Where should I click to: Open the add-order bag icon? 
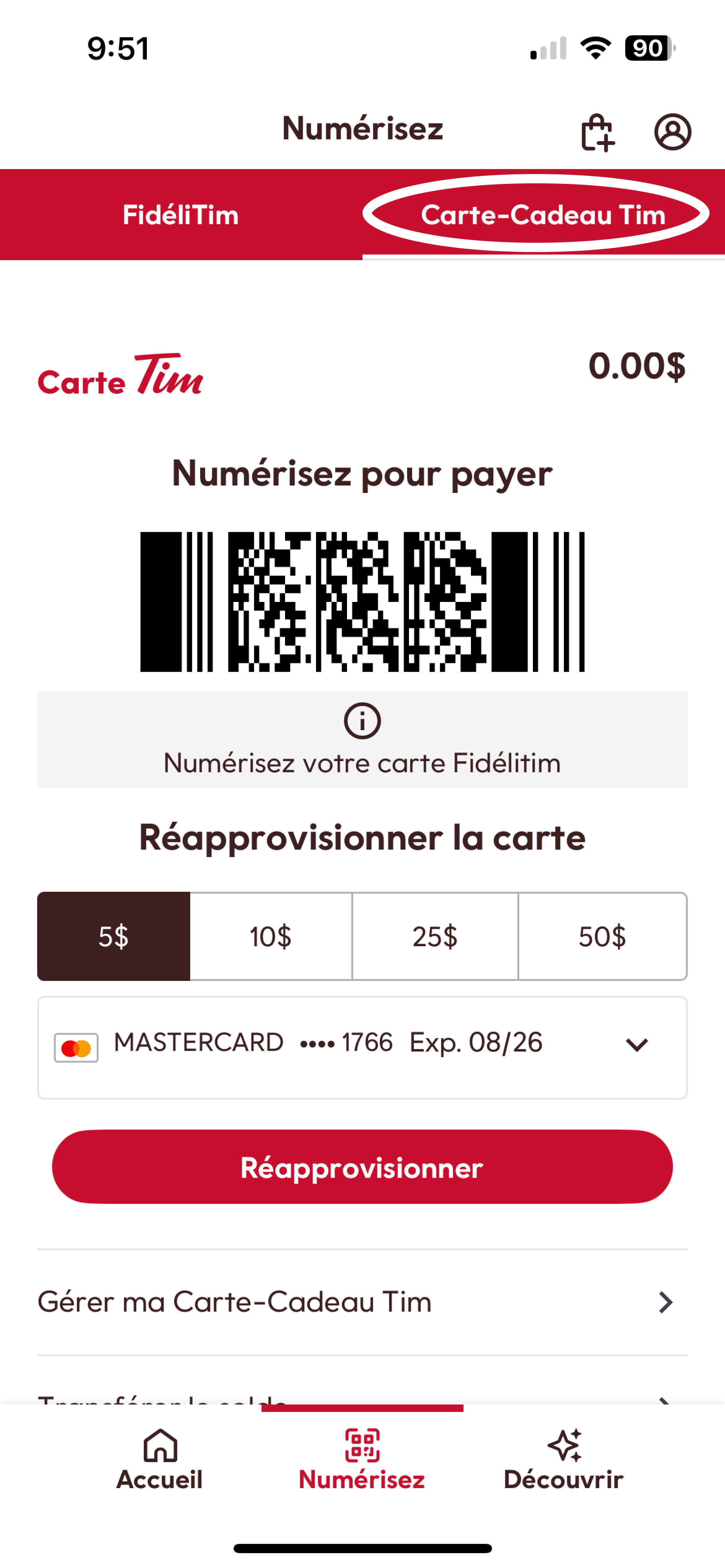pyautogui.click(x=597, y=132)
